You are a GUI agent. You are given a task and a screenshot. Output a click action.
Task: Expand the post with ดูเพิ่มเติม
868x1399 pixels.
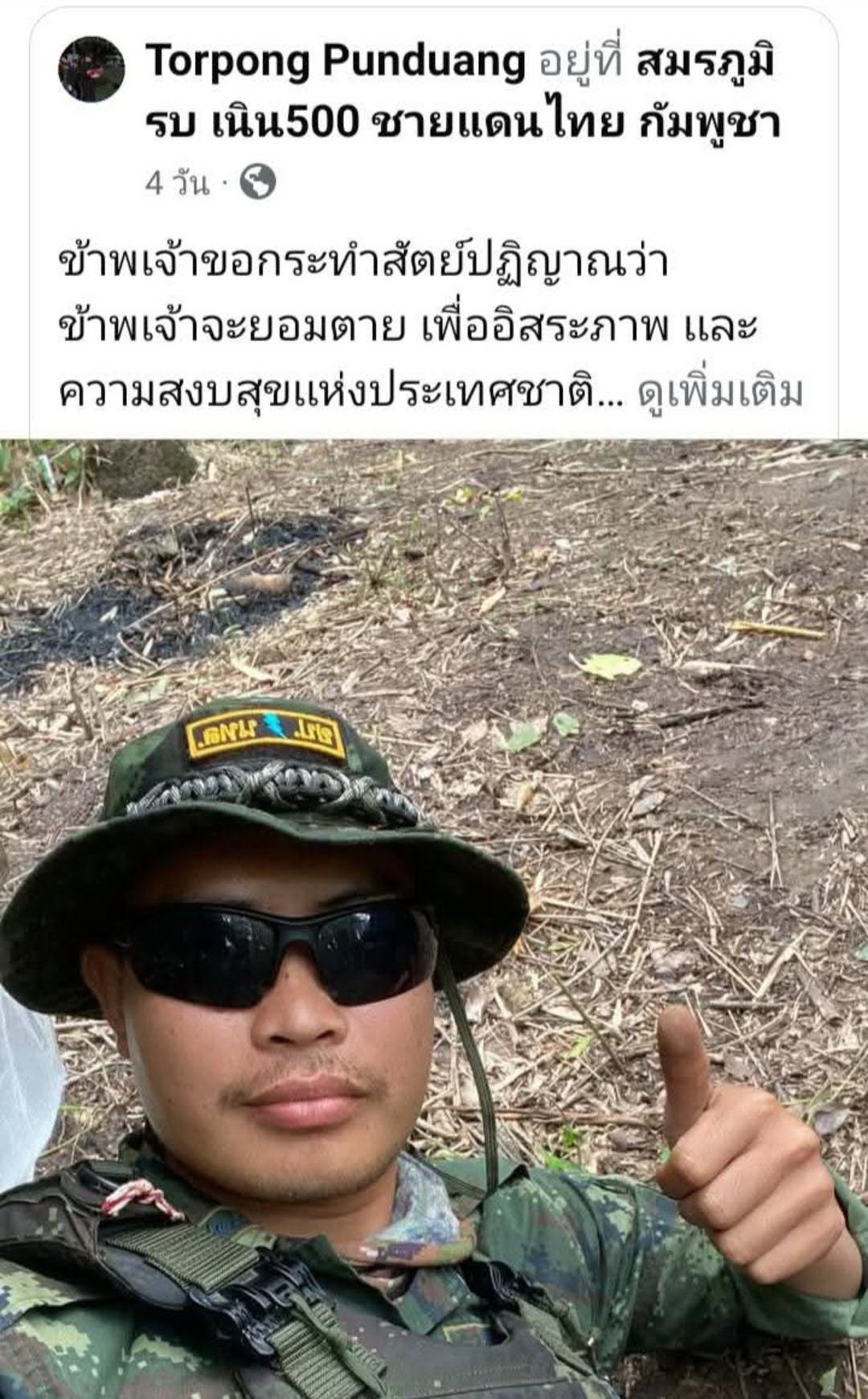(720, 392)
